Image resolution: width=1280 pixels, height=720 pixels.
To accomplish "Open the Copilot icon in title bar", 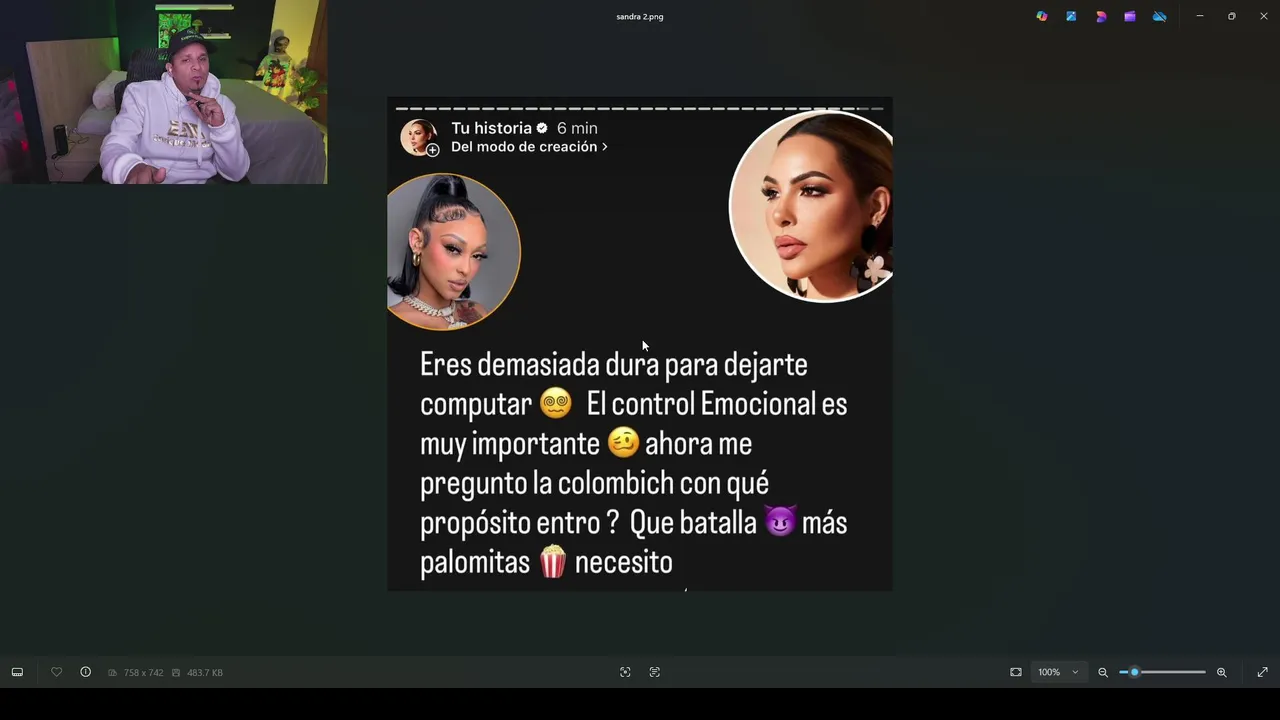I will point(1042,16).
